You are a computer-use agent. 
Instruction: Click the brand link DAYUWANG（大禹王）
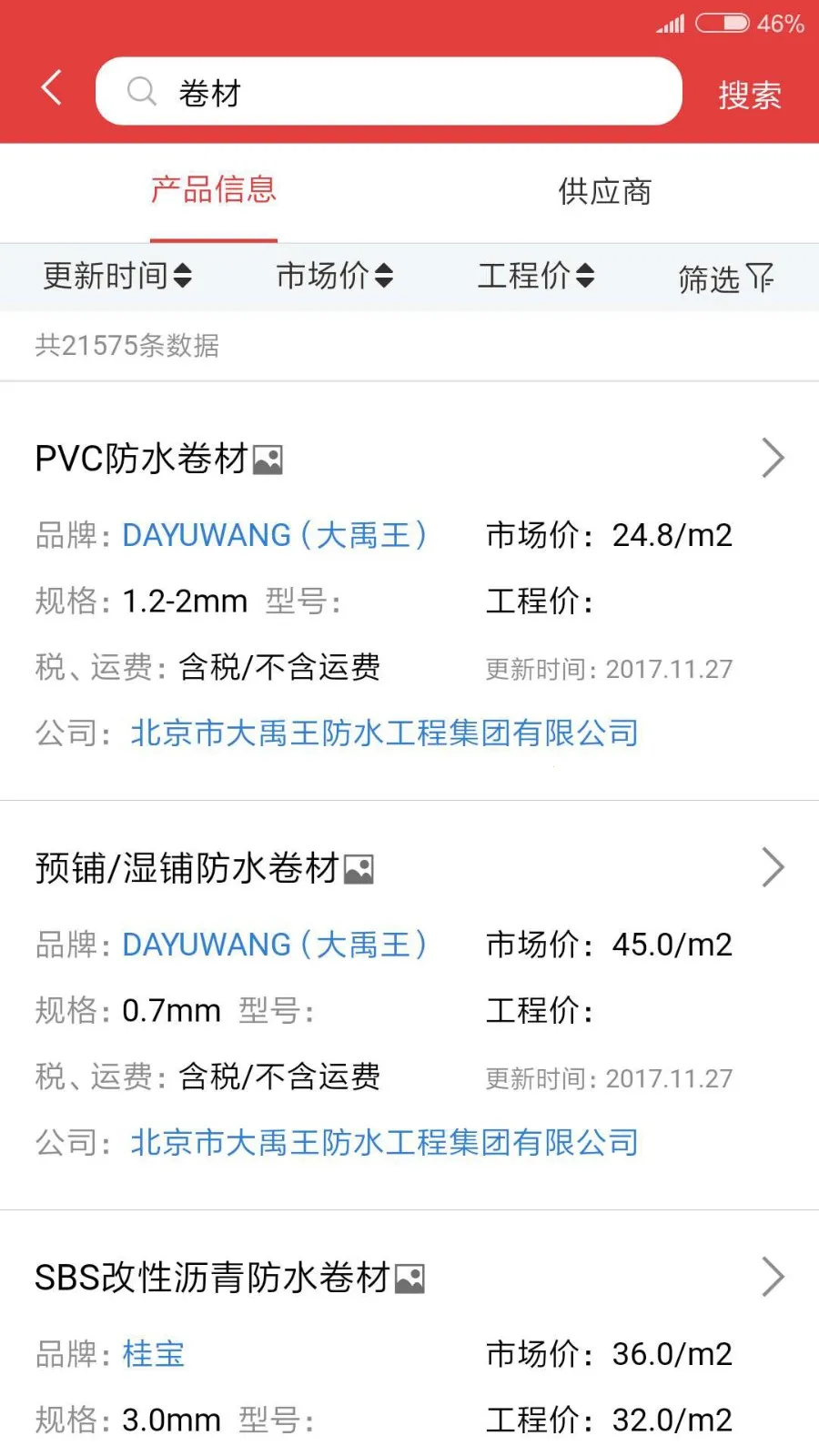pos(275,535)
